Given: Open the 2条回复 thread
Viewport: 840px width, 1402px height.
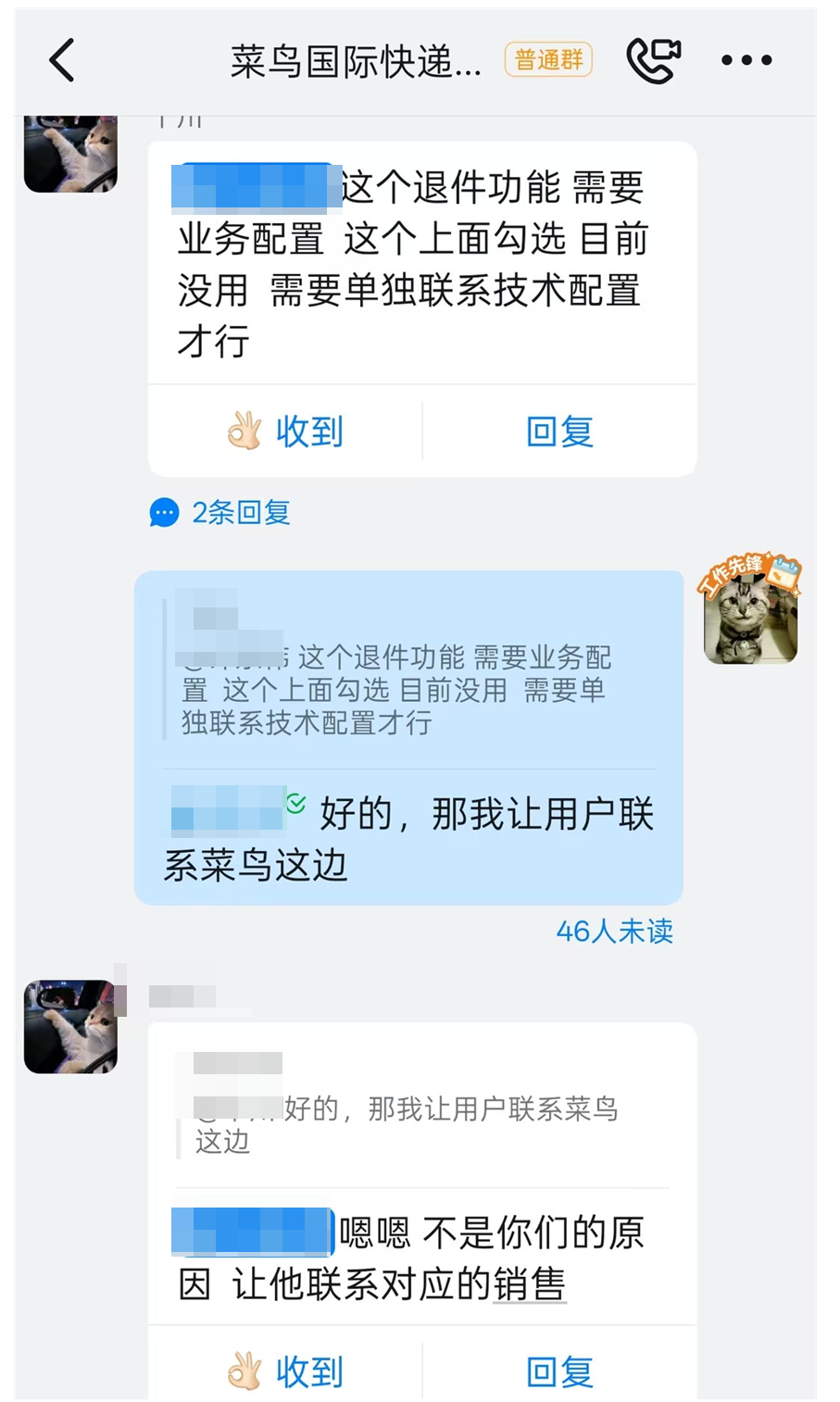Looking at the screenshot, I should tap(221, 512).
